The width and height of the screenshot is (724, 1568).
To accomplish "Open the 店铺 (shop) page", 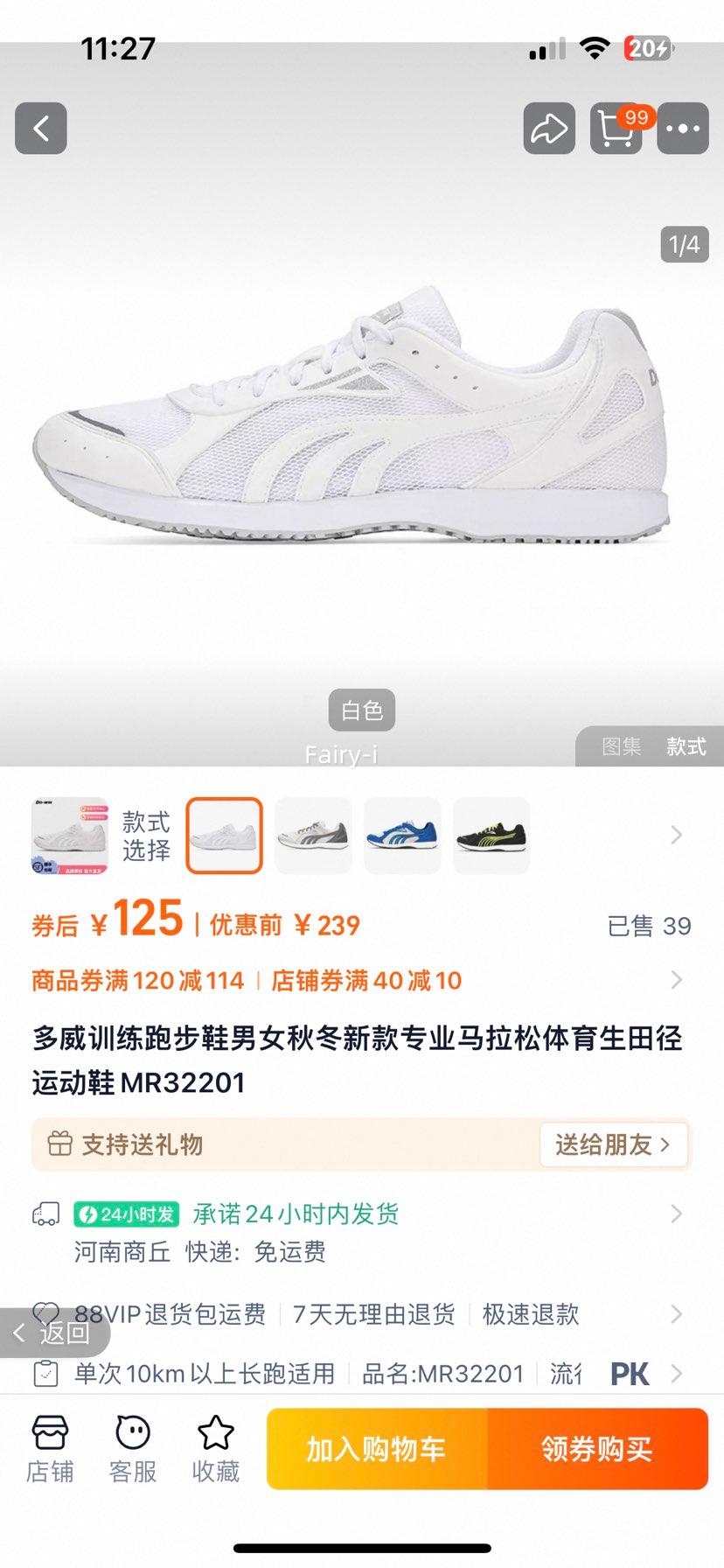I will [50, 1448].
